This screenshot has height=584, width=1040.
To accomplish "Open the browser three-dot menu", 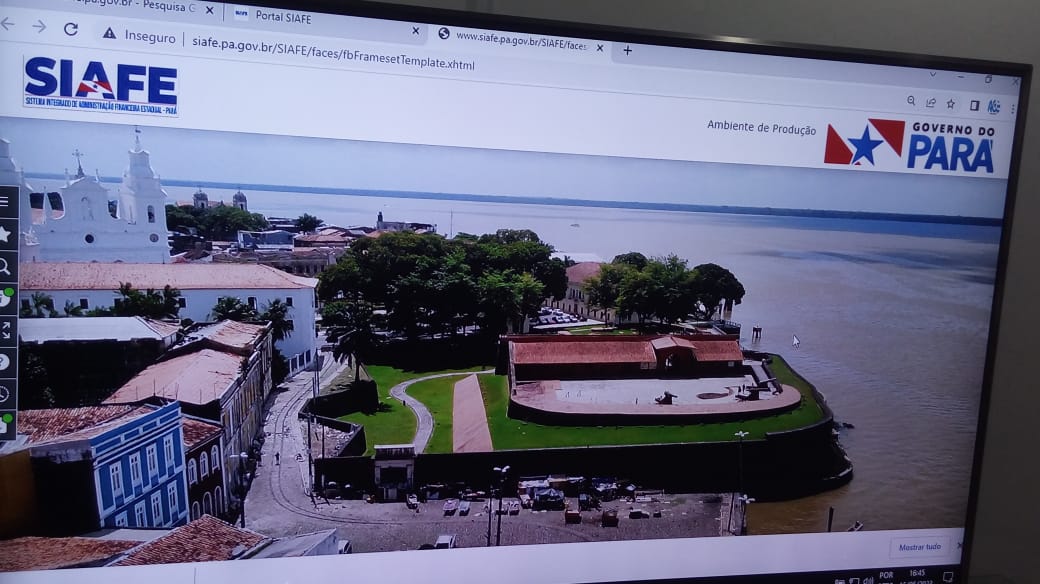I will 1012,108.
